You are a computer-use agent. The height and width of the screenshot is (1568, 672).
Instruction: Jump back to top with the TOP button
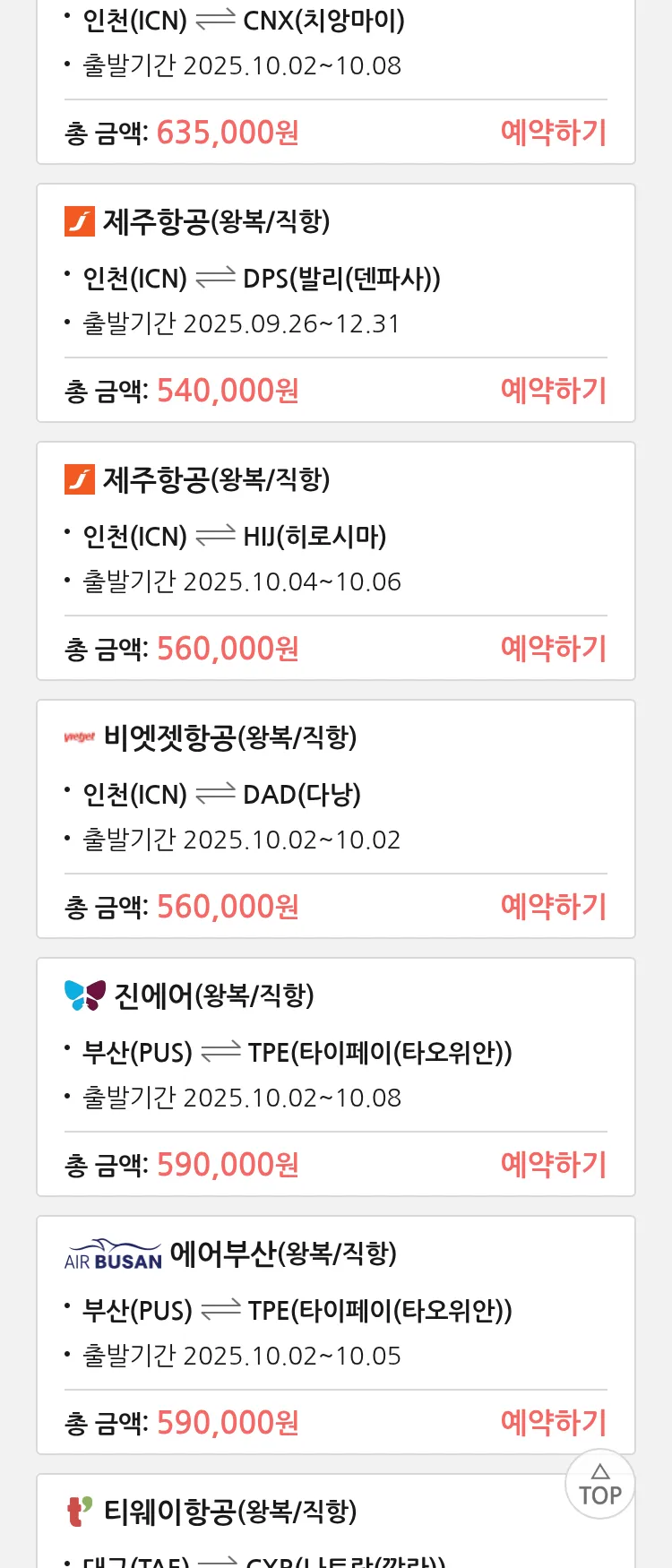[x=599, y=1485]
